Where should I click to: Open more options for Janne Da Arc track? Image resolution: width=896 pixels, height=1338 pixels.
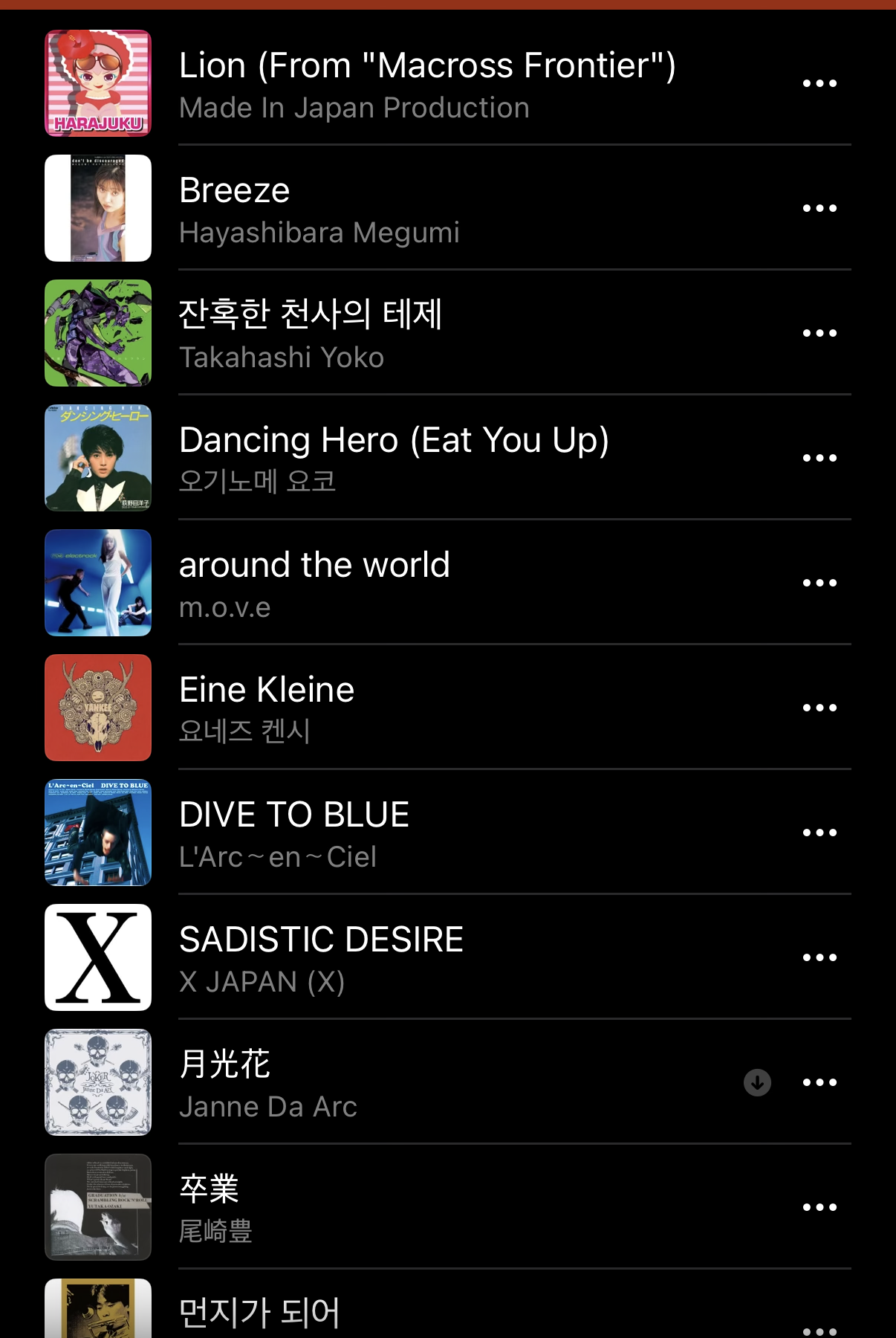point(819,1082)
